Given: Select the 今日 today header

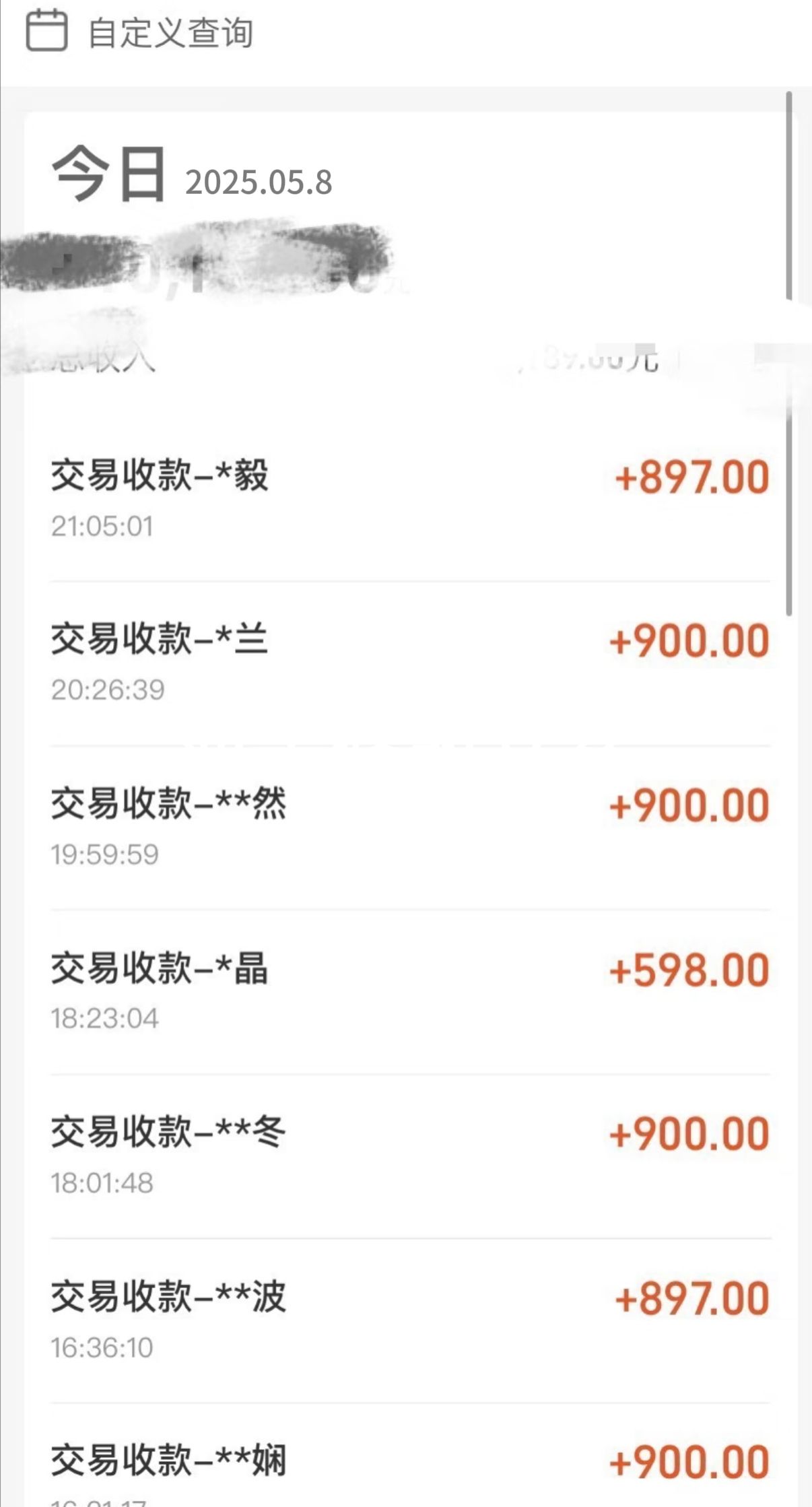Looking at the screenshot, I should (x=108, y=174).
